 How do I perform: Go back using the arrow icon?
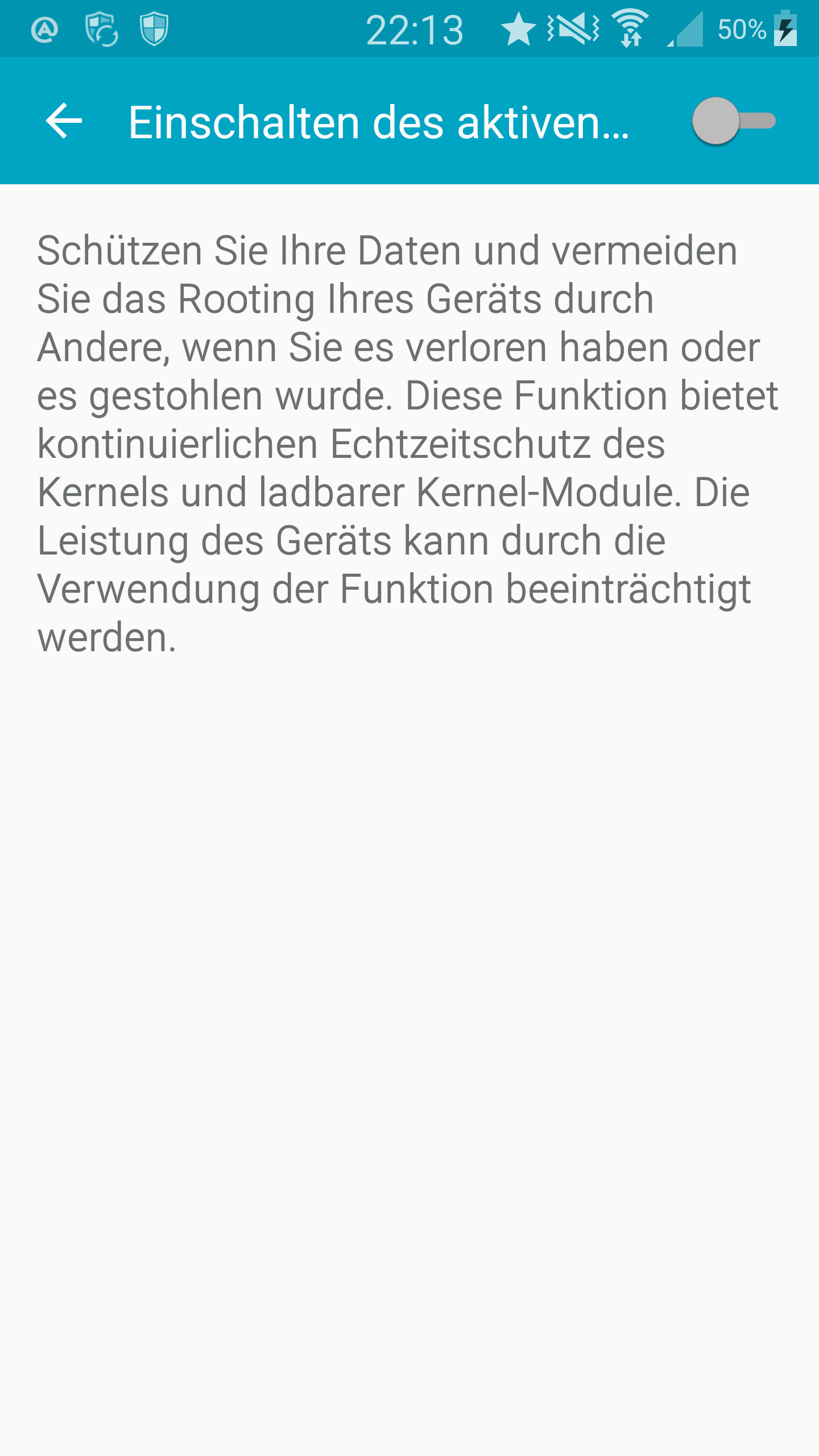click(x=64, y=121)
